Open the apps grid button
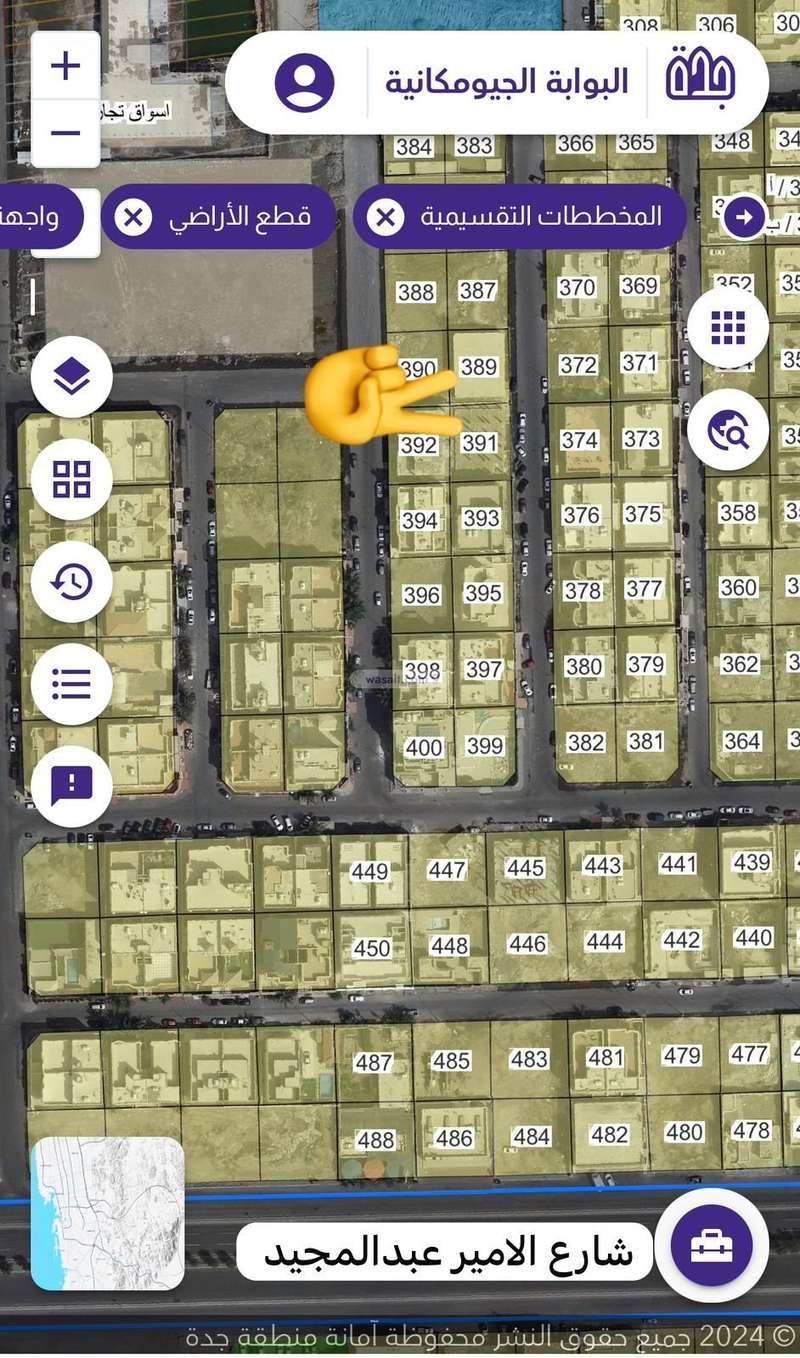The height and width of the screenshot is (1358, 800). tap(728, 327)
